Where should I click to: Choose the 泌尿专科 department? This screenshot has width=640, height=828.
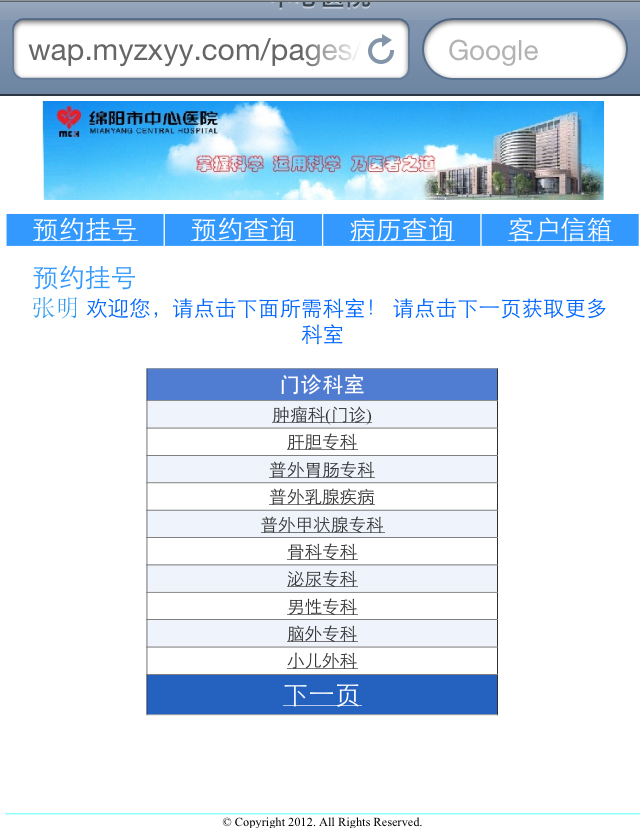pyautogui.click(x=322, y=579)
